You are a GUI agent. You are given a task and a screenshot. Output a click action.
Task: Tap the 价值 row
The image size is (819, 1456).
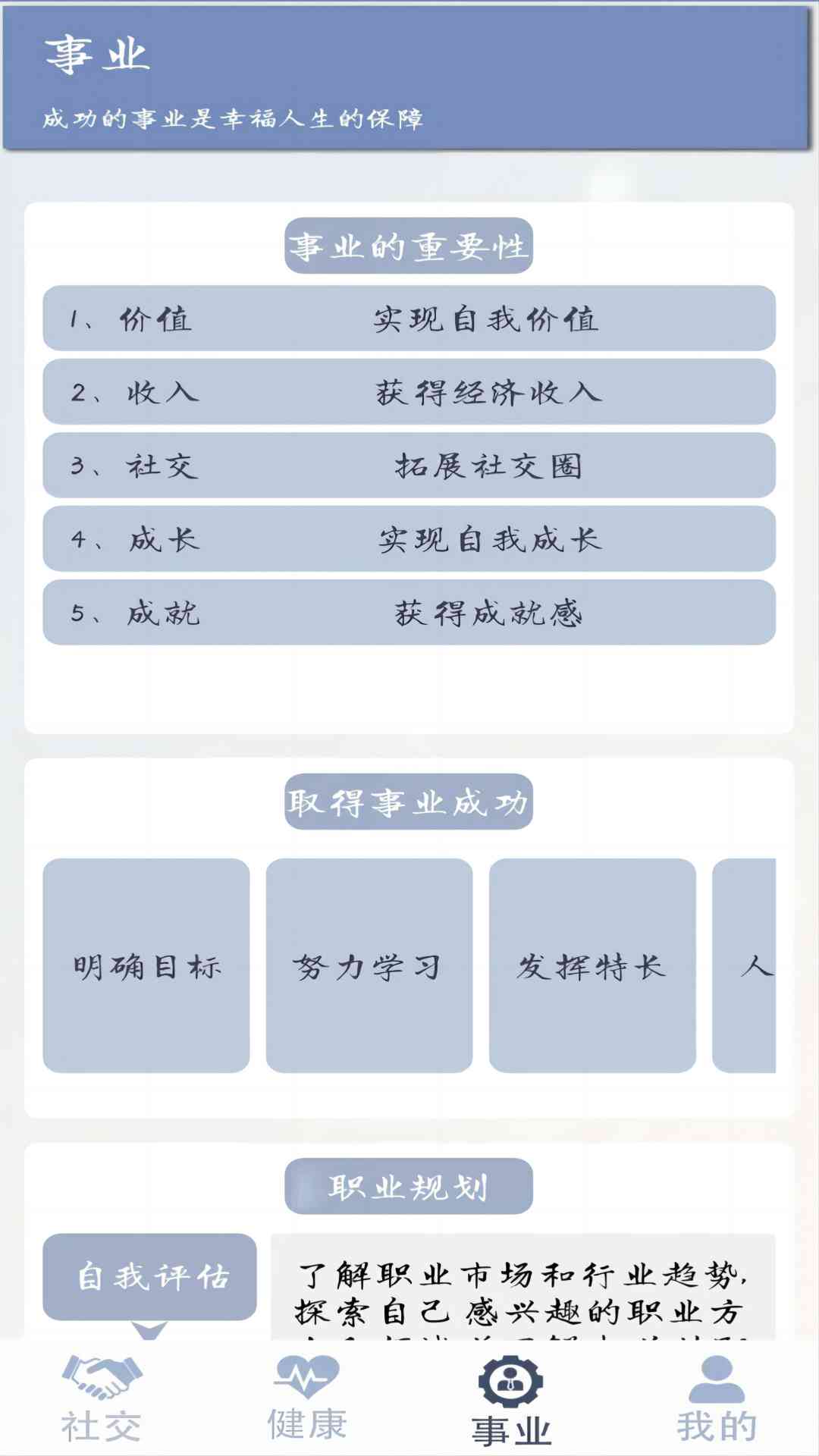click(409, 318)
